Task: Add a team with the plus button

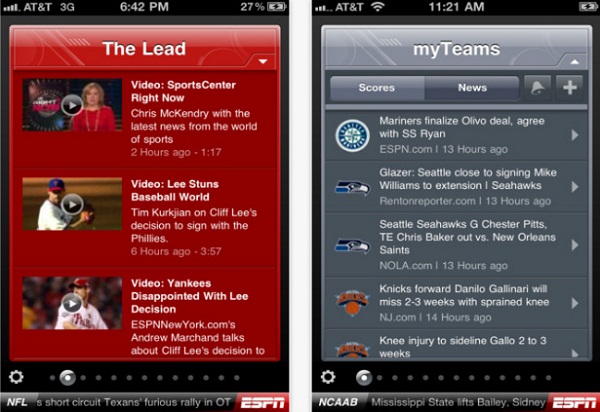Action: coord(570,88)
